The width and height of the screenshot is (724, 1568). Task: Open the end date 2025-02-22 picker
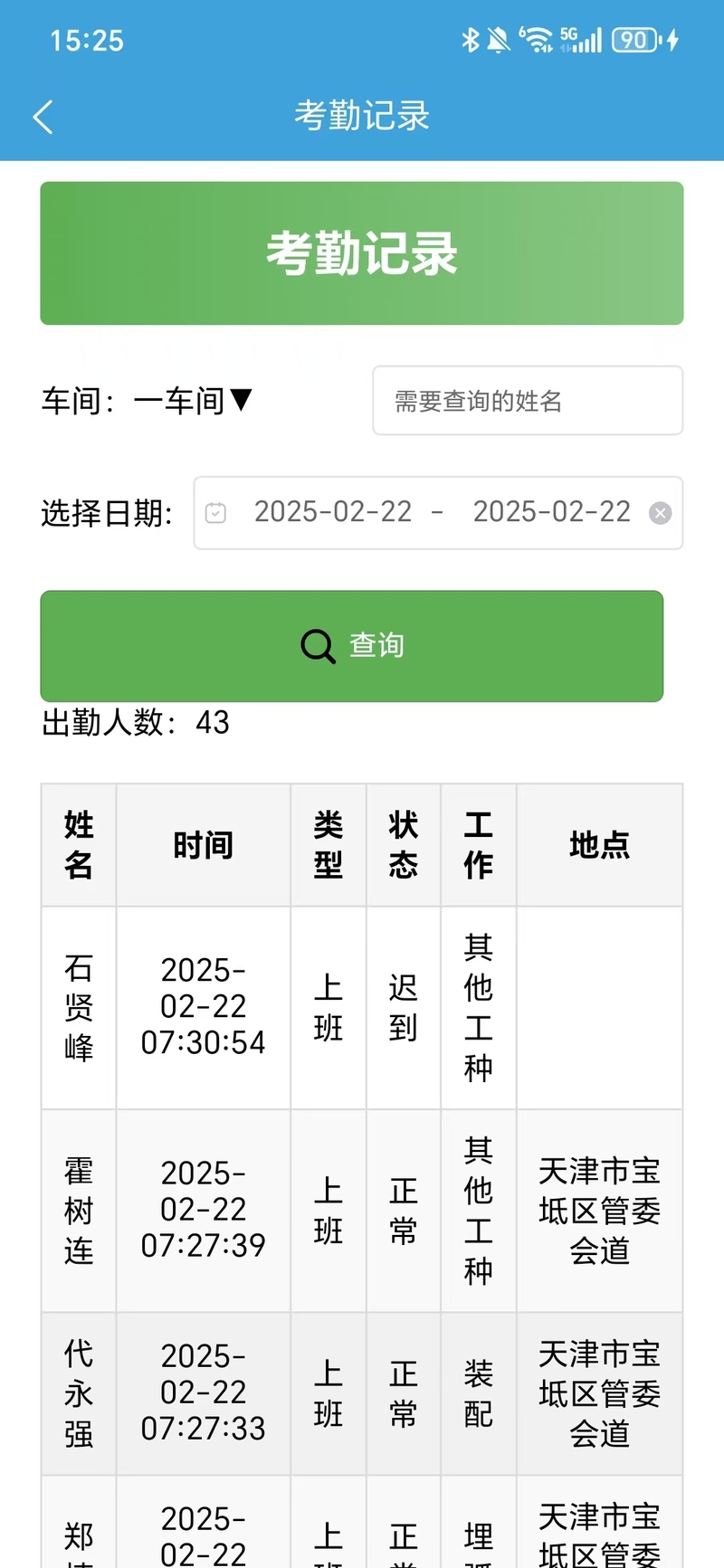pos(551,512)
